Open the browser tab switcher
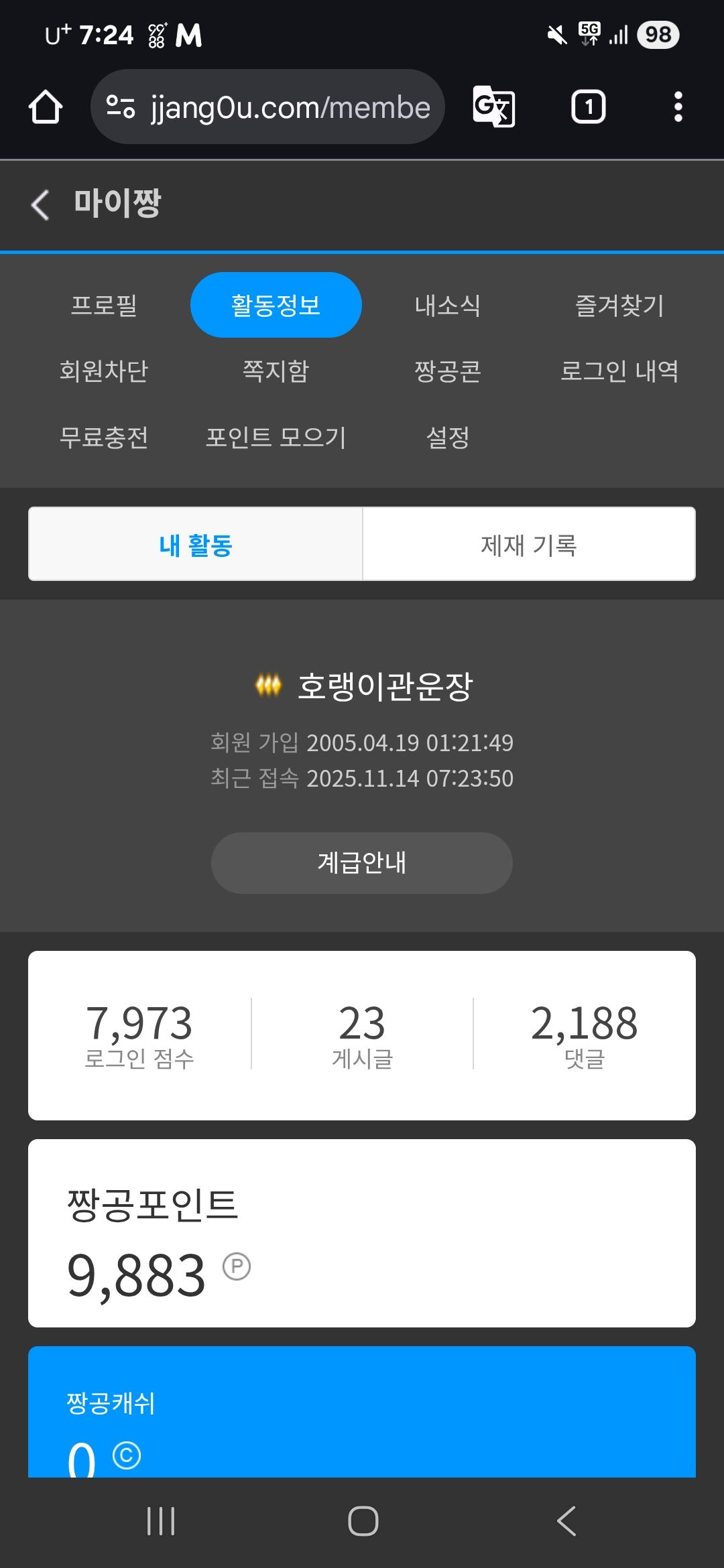The width and height of the screenshot is (724, 1568). [588, 107]
